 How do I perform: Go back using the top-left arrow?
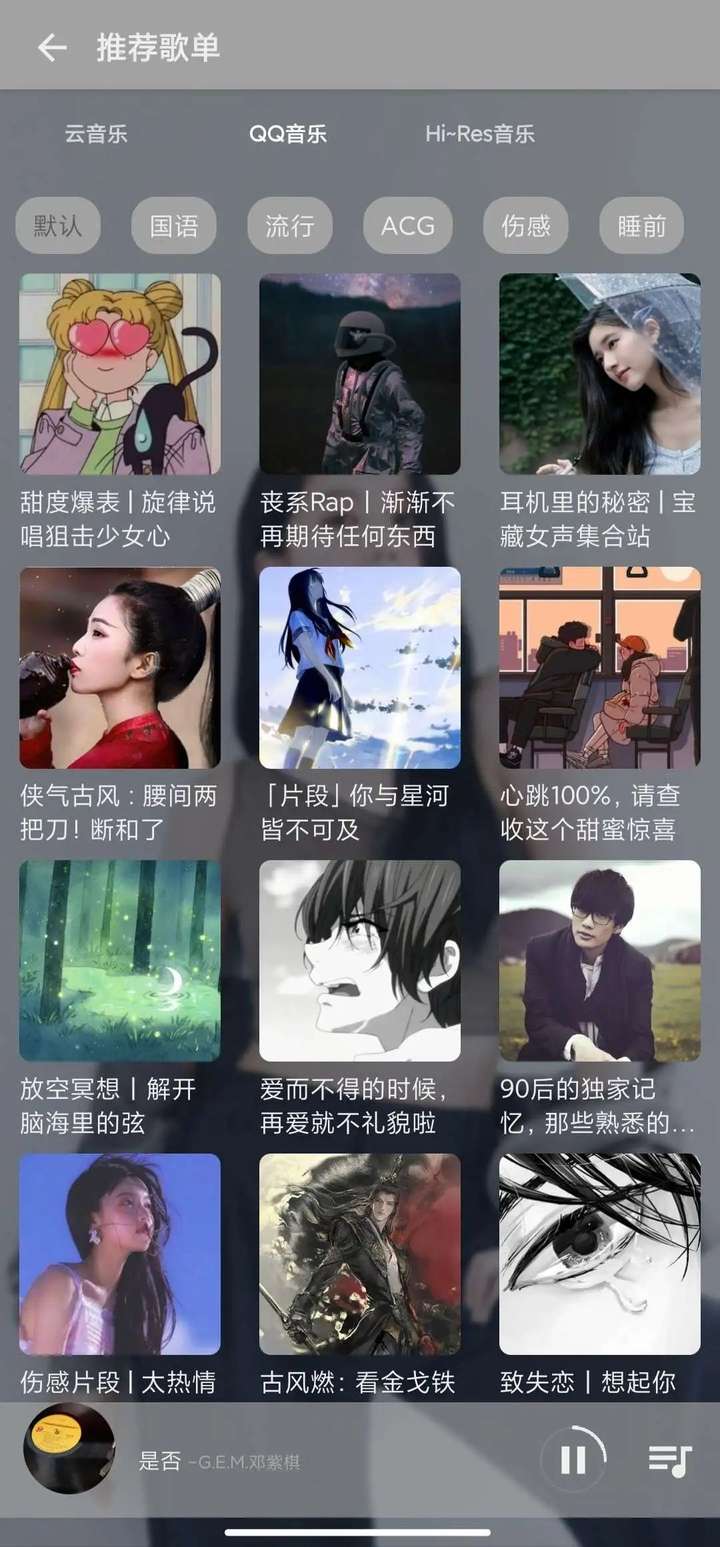coord(51,47)
